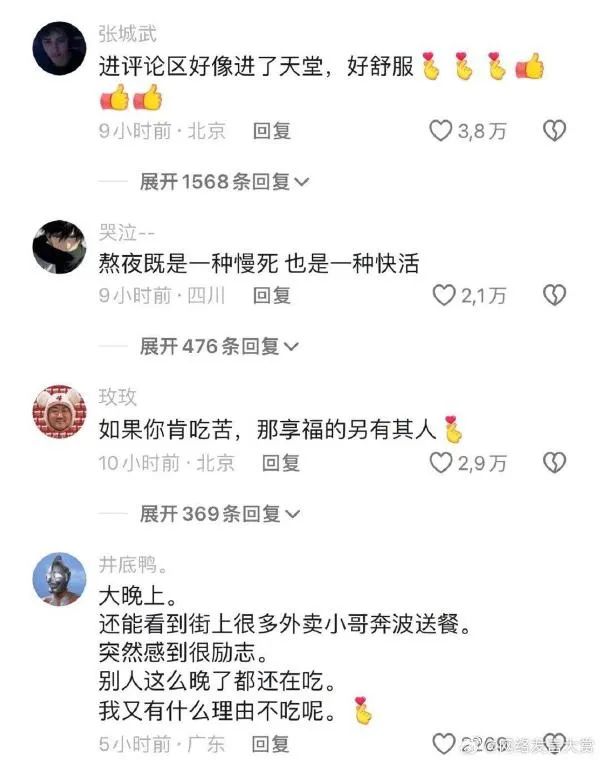The width and height of the screenshot is (600, 760).
Task: Reply to 井底鸭。's comment
Action: (271, 744)
